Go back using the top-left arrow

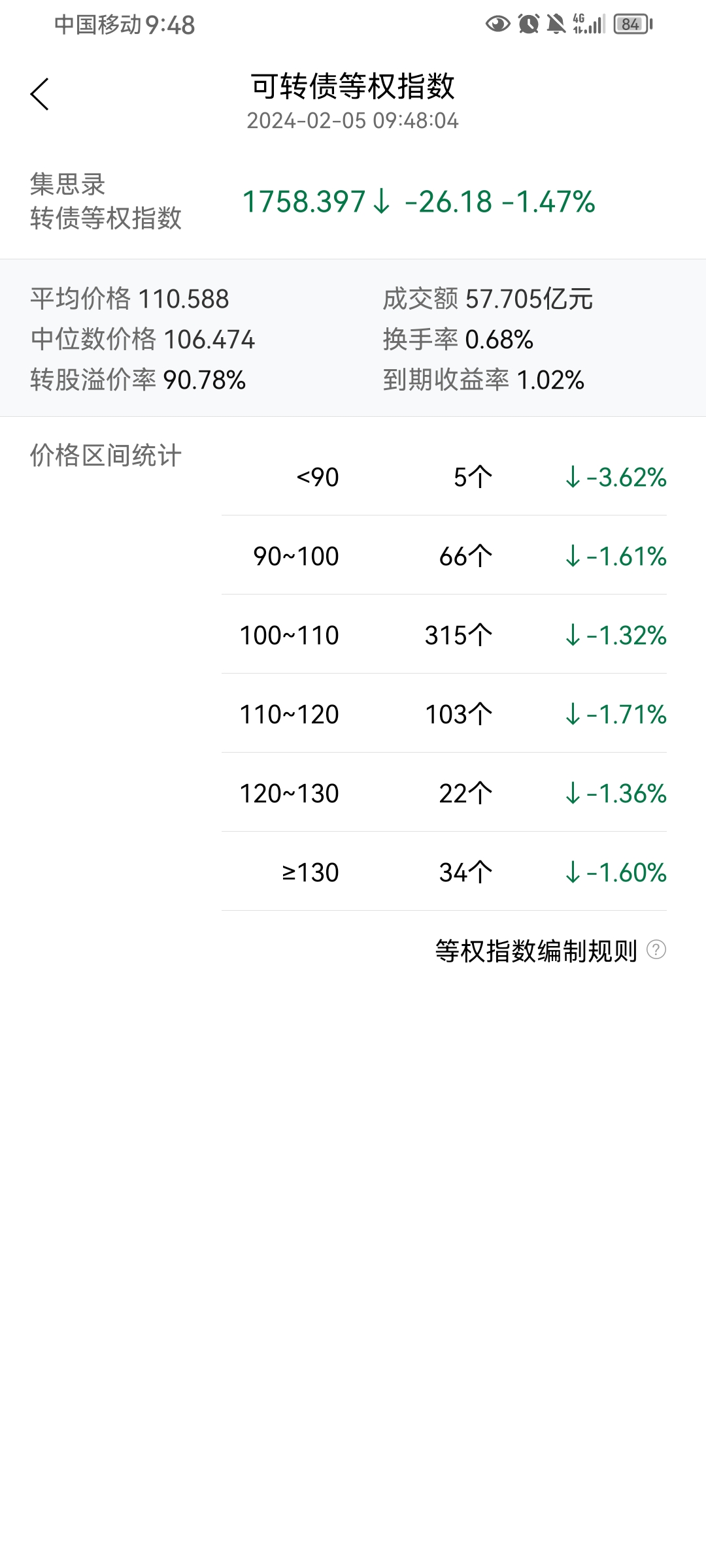pyautogui.click(x=40, y=95)
